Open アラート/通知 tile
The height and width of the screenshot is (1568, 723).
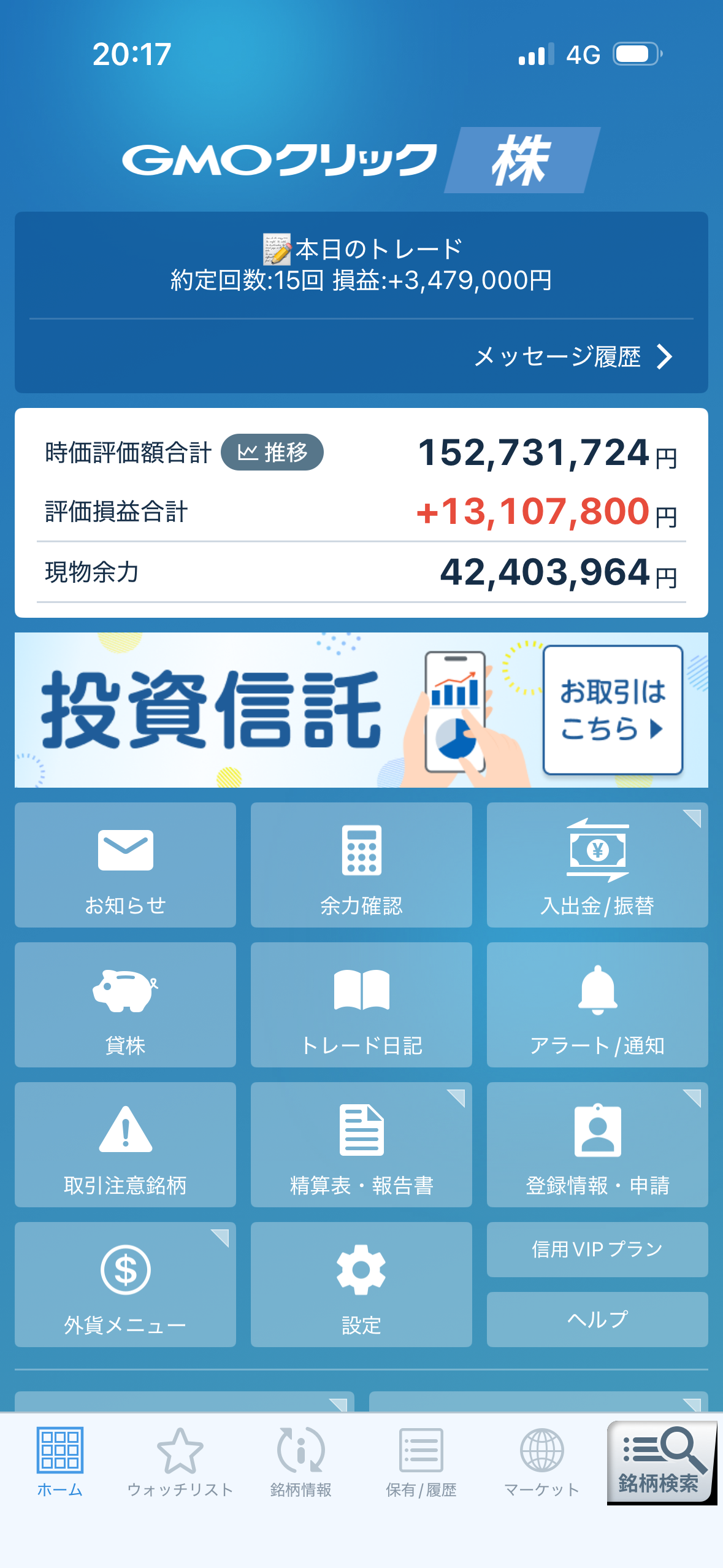[597, 1005]
